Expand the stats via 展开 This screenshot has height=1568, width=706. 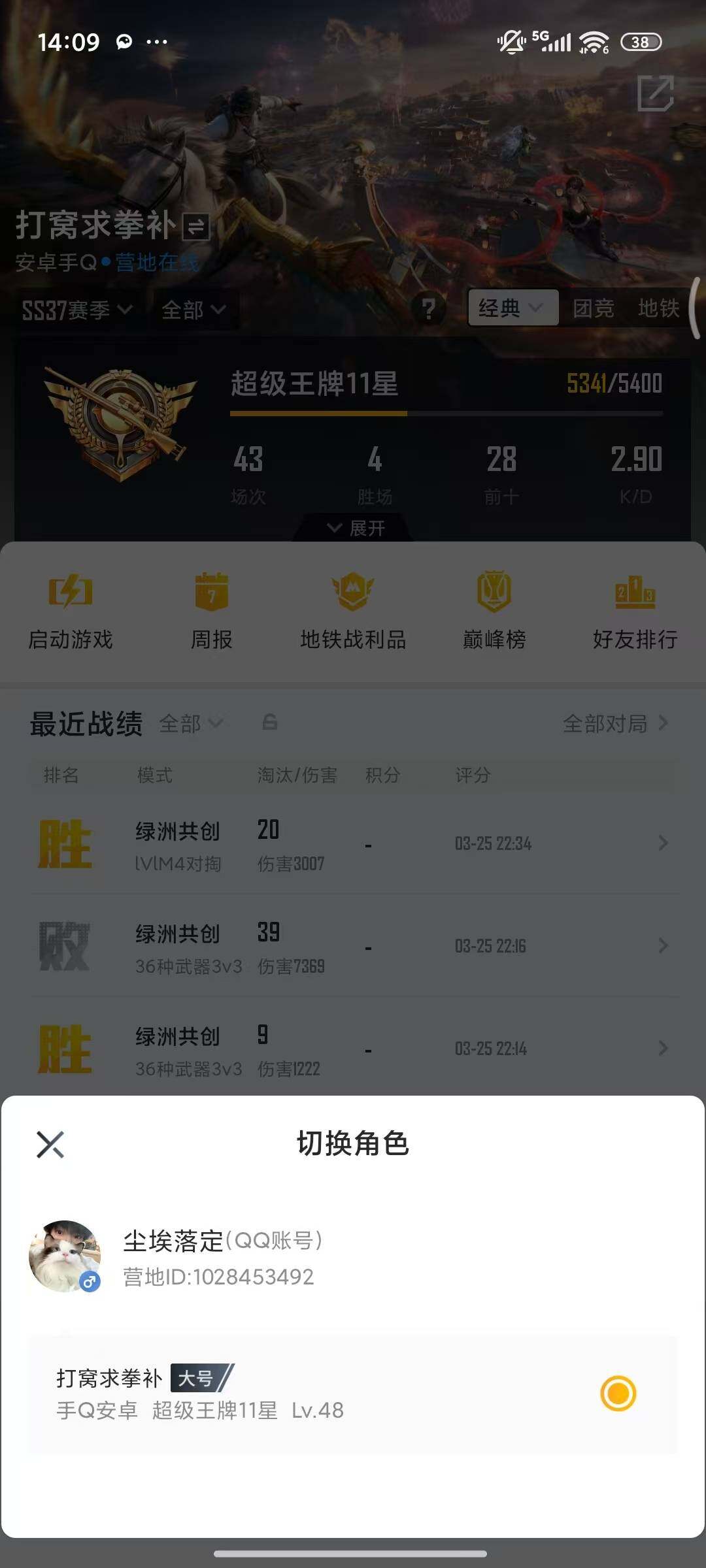(353, 527)
